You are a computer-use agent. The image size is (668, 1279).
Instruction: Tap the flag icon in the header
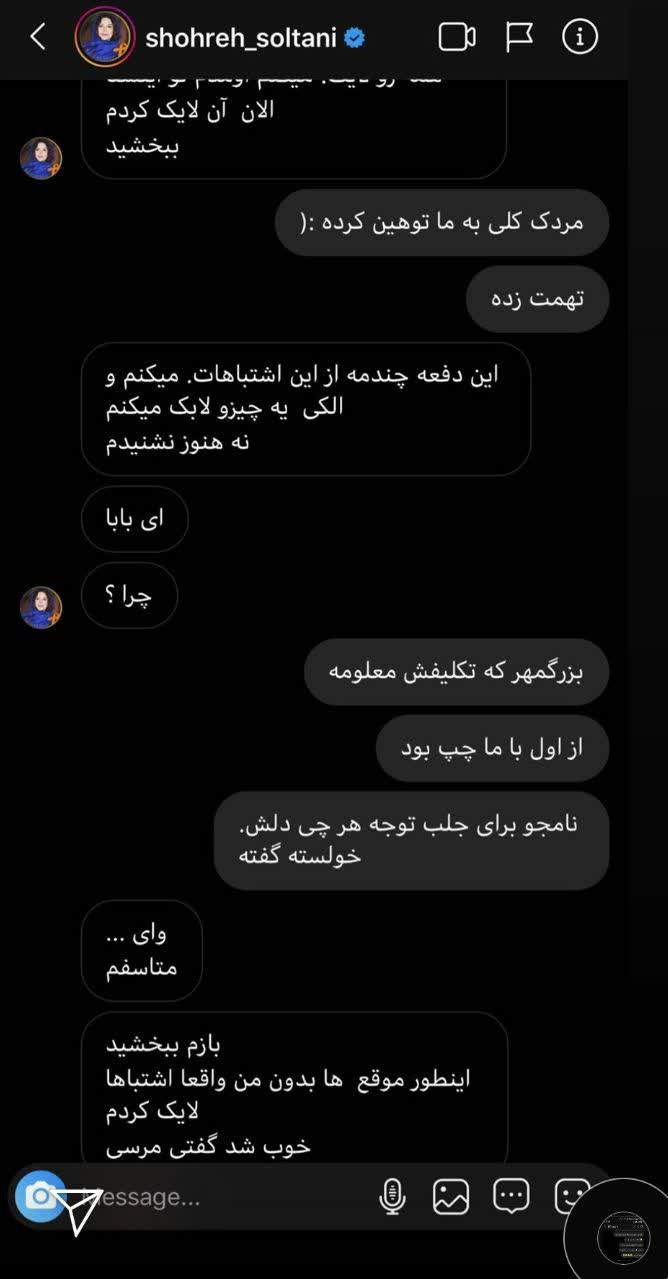coord(519,38)
